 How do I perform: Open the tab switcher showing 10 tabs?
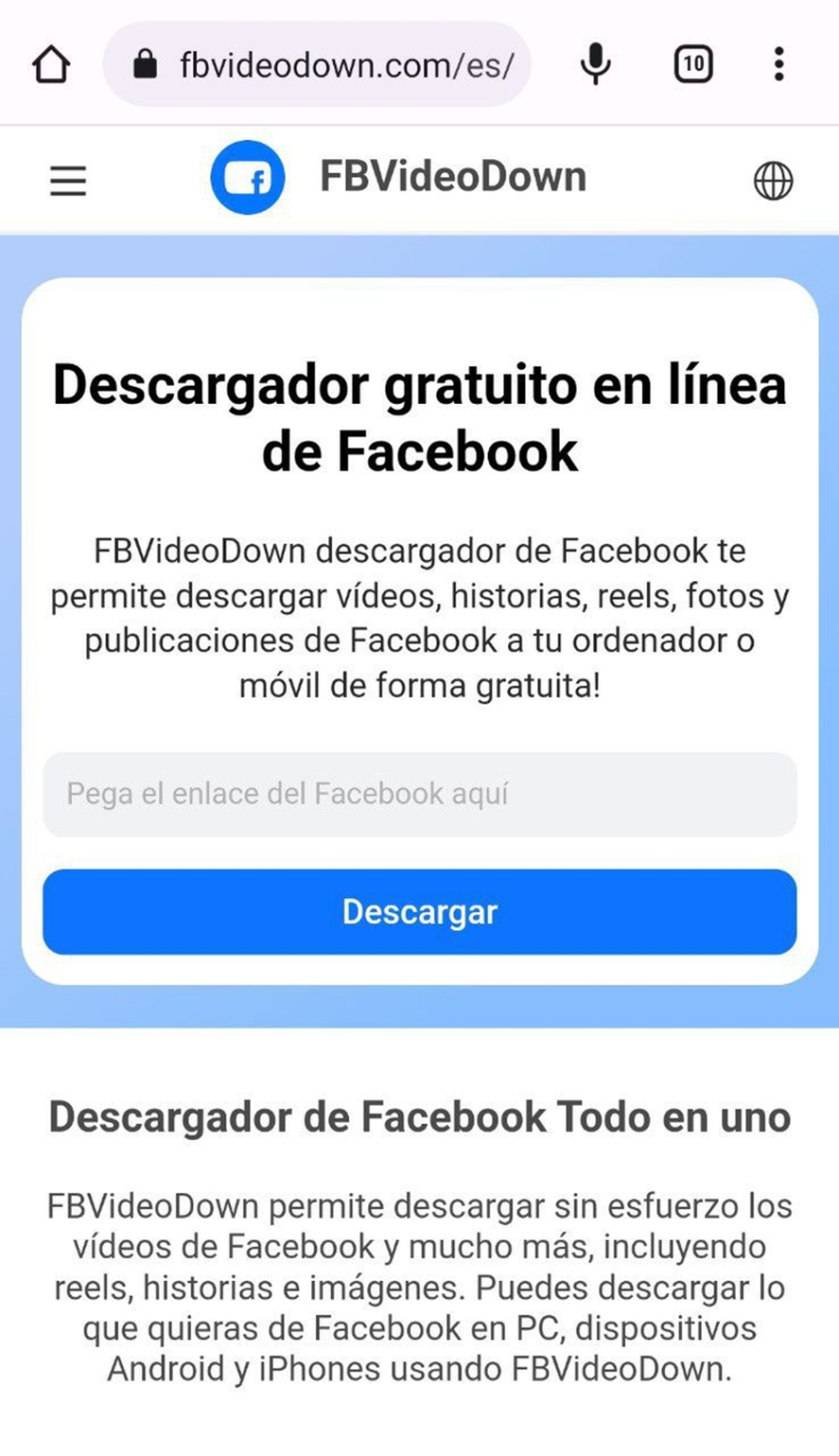(693, 64)
